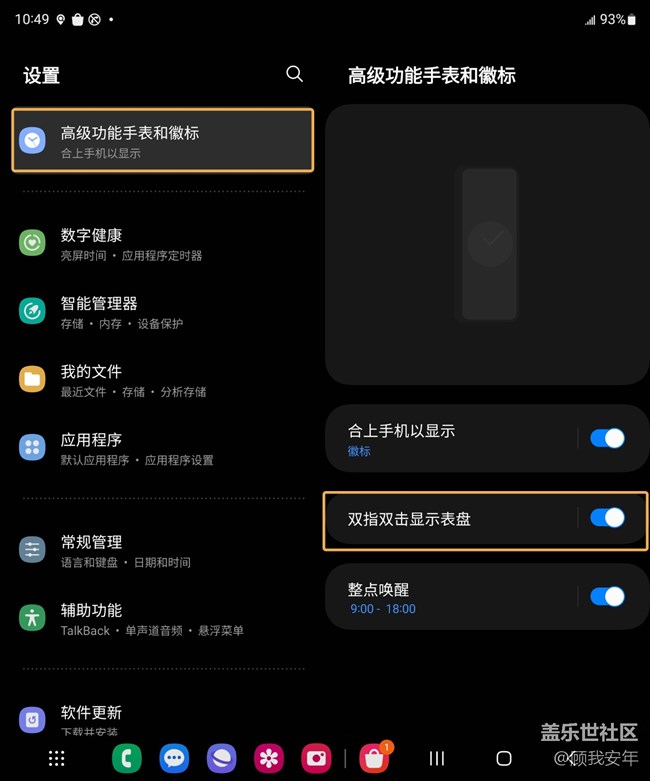Toggle 整点唤醒 switch
Screen dimensions: 650x781
607,597
